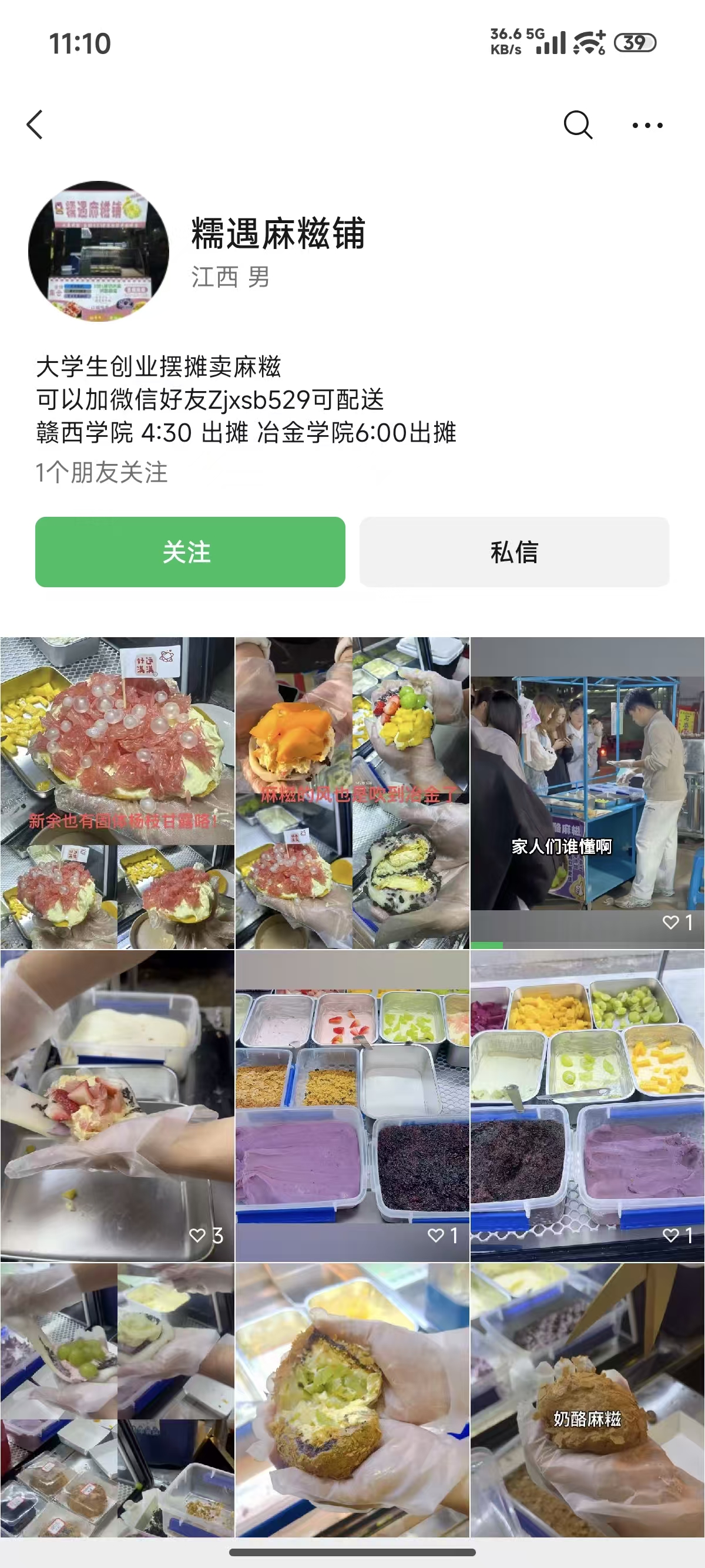Open the 新余也有固体杨枝甘露咯 post
705x1568 pixels.
[117, 793]
